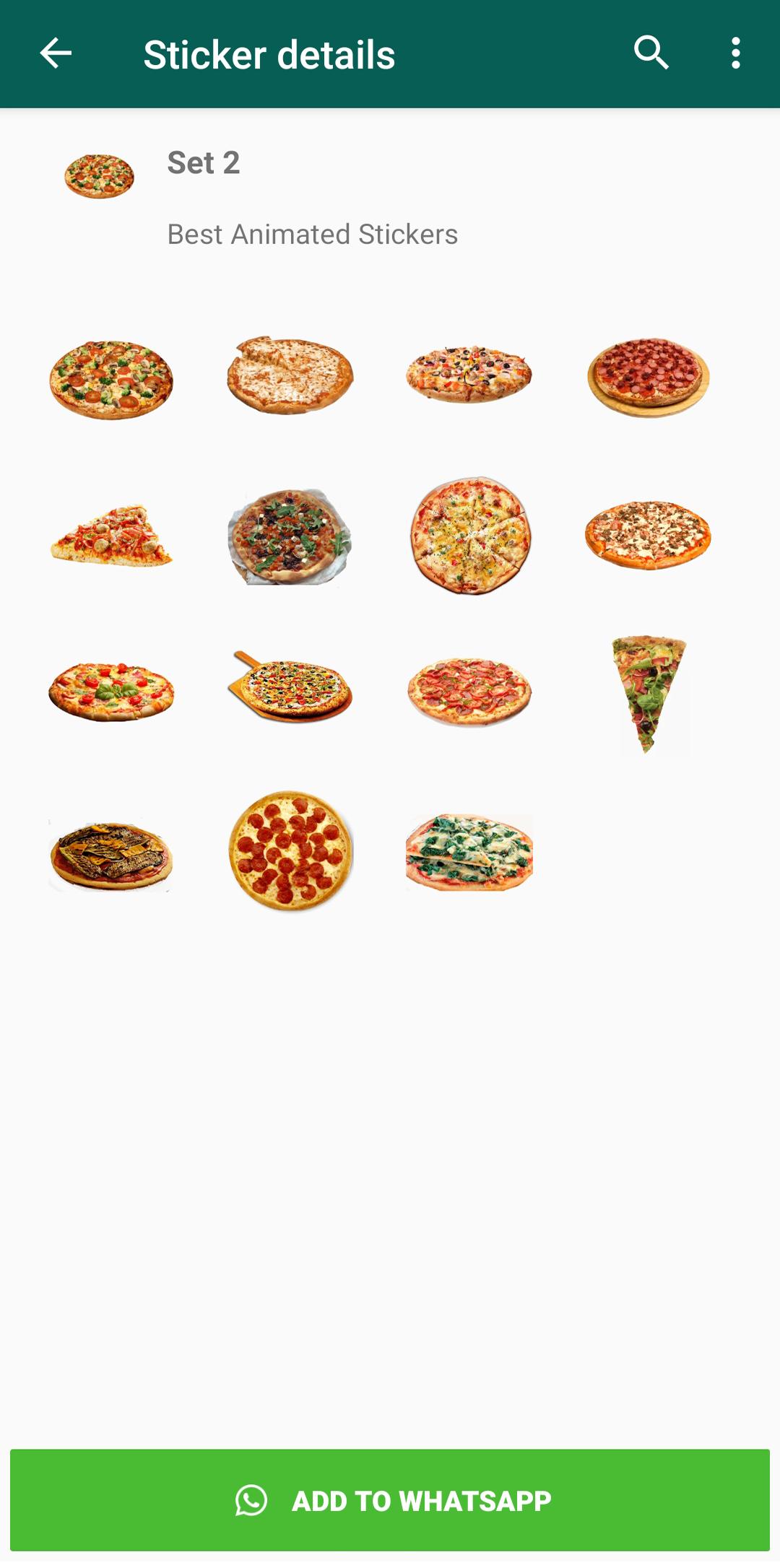Select the minced meat pizza sticker

[x=648, y=535]
